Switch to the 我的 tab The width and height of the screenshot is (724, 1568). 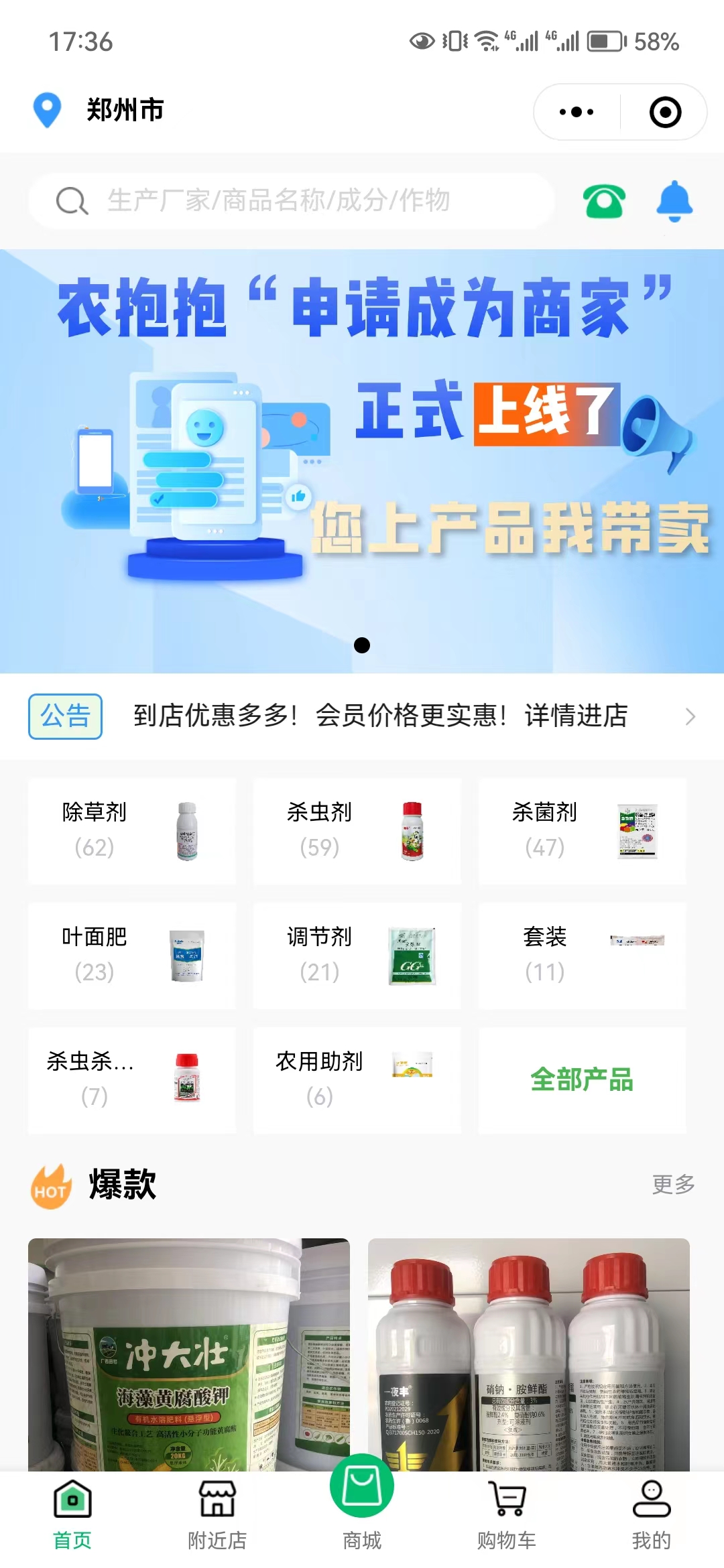coord(652,1517)
